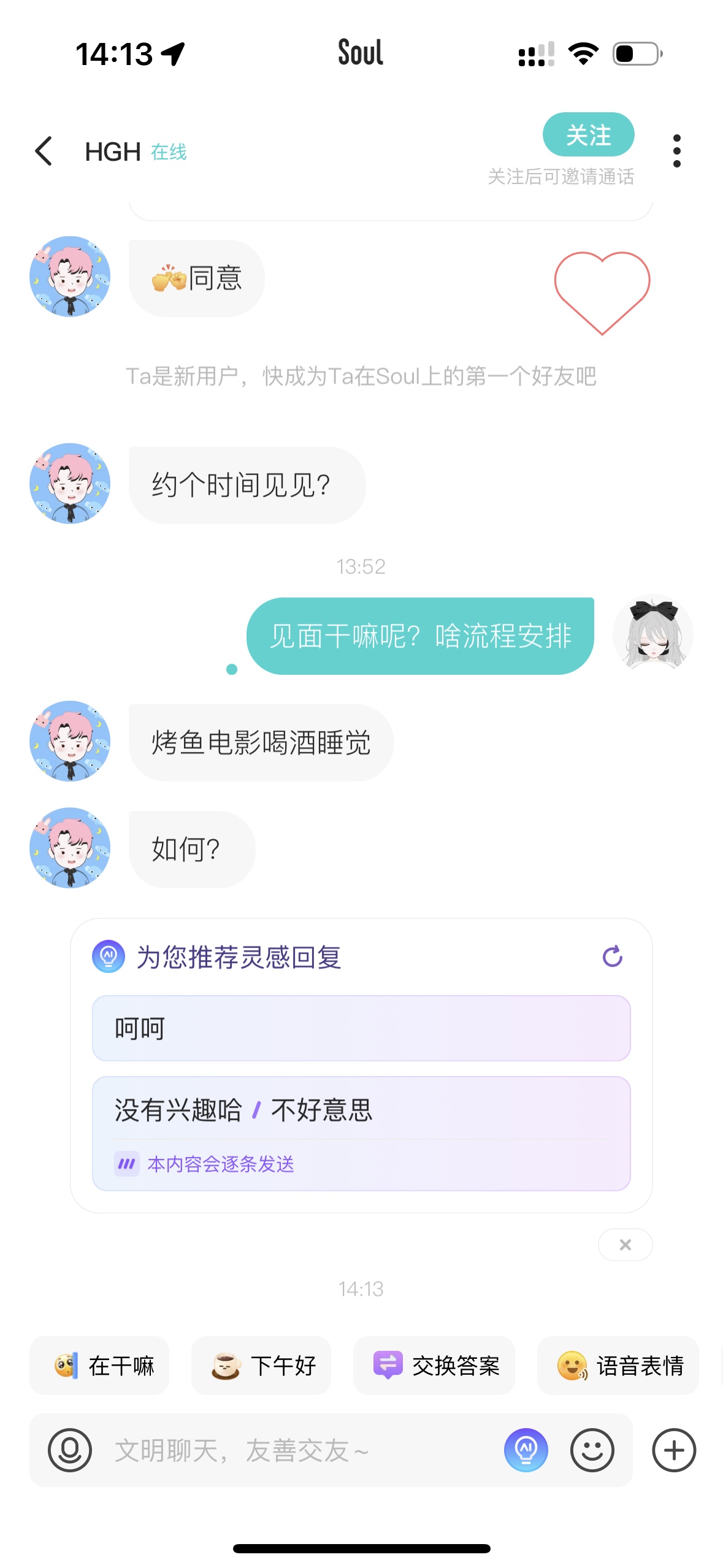The height and width of the screenshot is (1568, 723).
Task: Refresh the recommended reply suggestions
Action: click(612, 956)
